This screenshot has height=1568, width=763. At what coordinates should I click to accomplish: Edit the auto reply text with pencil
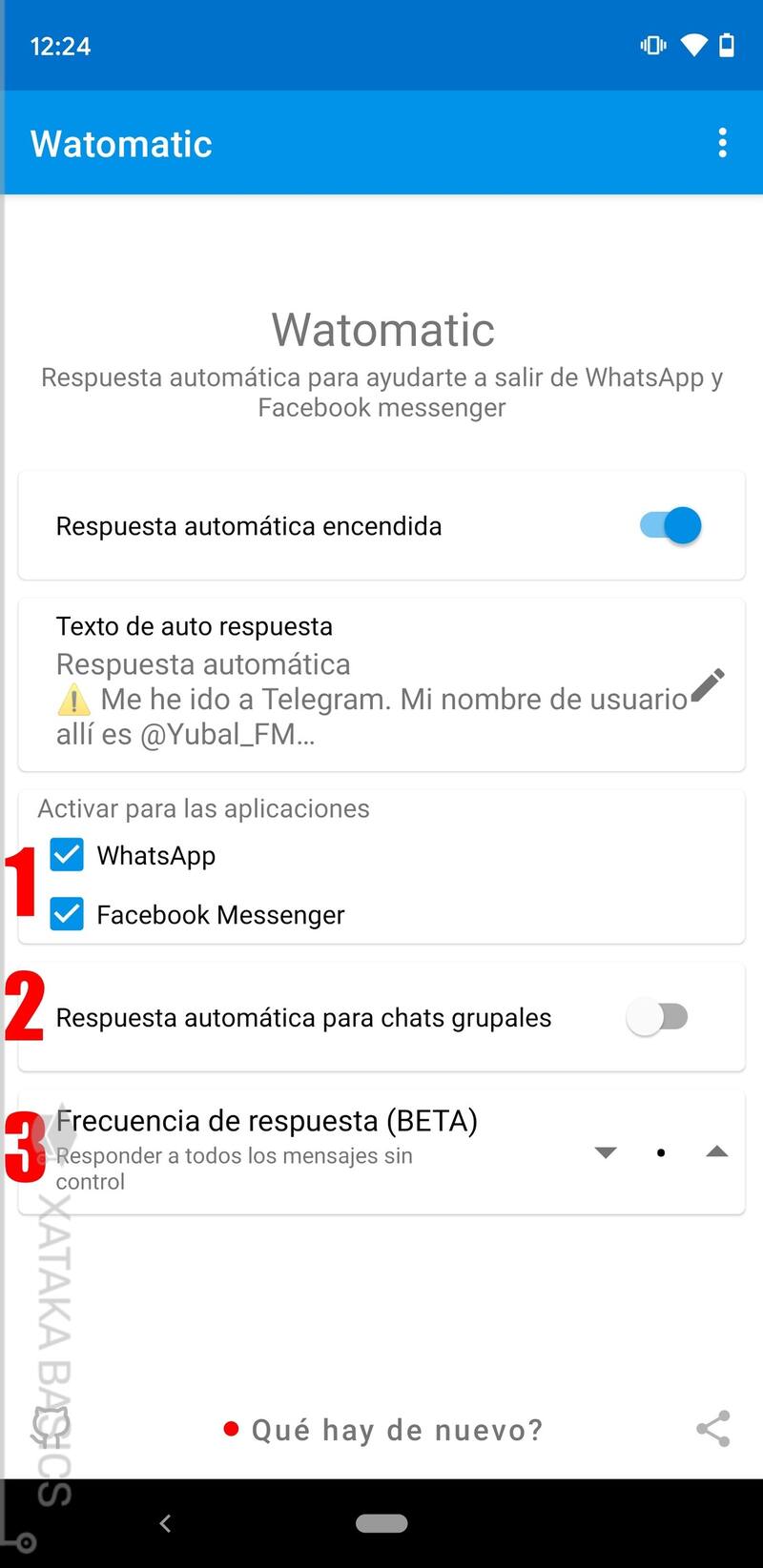707,684
